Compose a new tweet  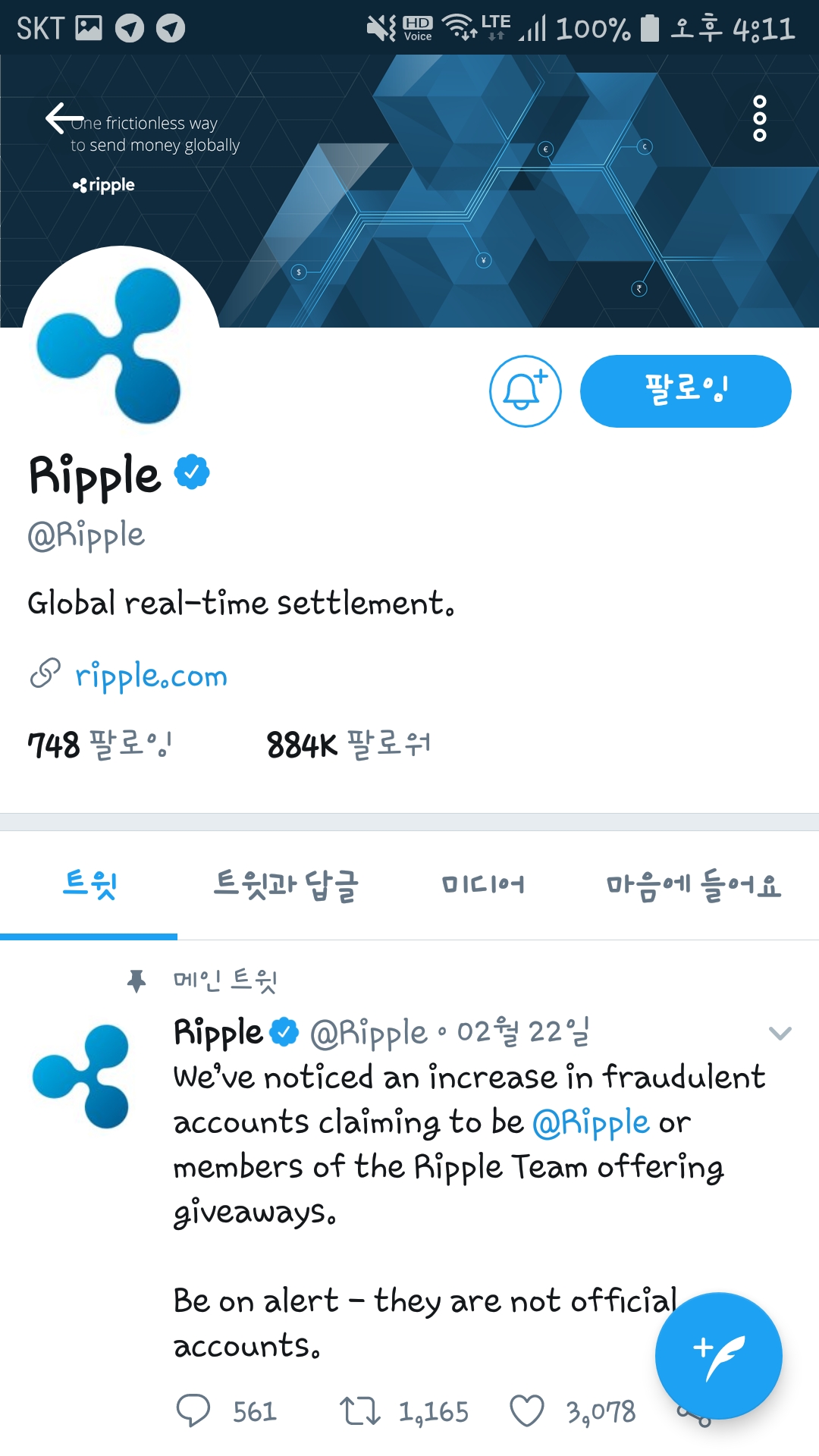click(x=718, y=1355)
